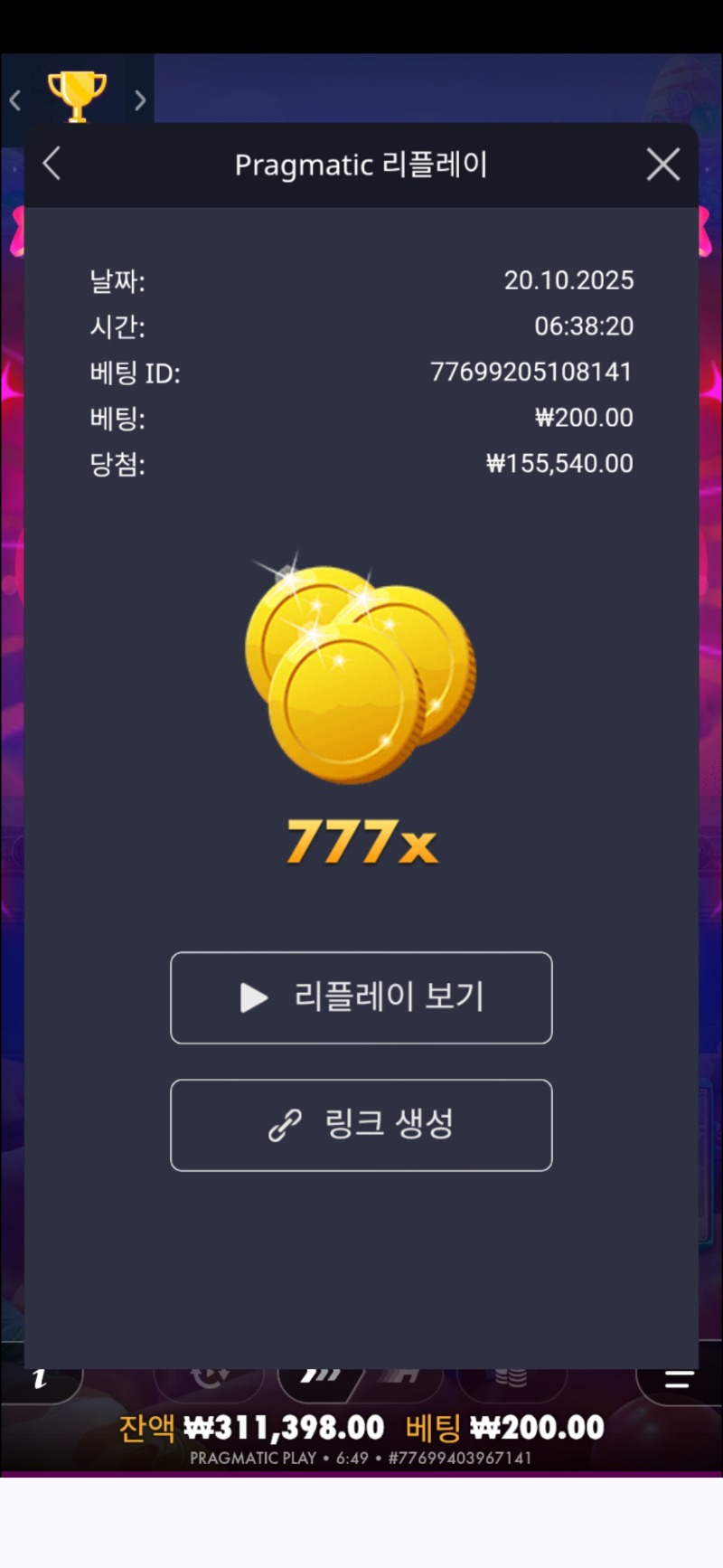
Task: Watch the replay with 리플레이 보기
Action: pyautogui.click(x=361, y=997)
